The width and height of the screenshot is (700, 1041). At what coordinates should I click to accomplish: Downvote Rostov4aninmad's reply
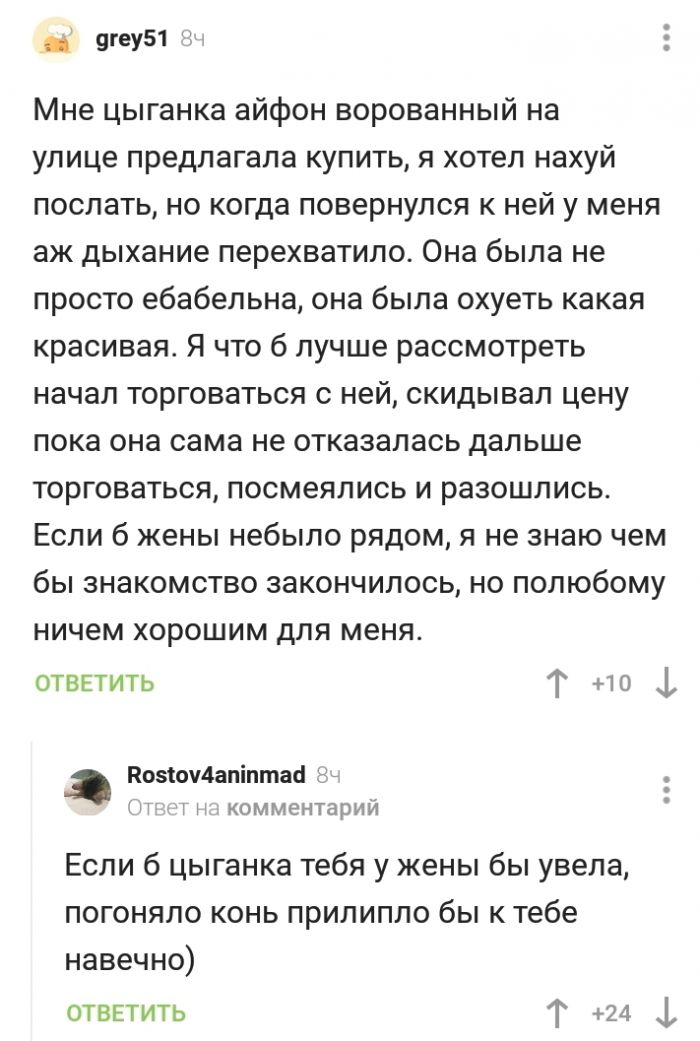pos(668,1013)
